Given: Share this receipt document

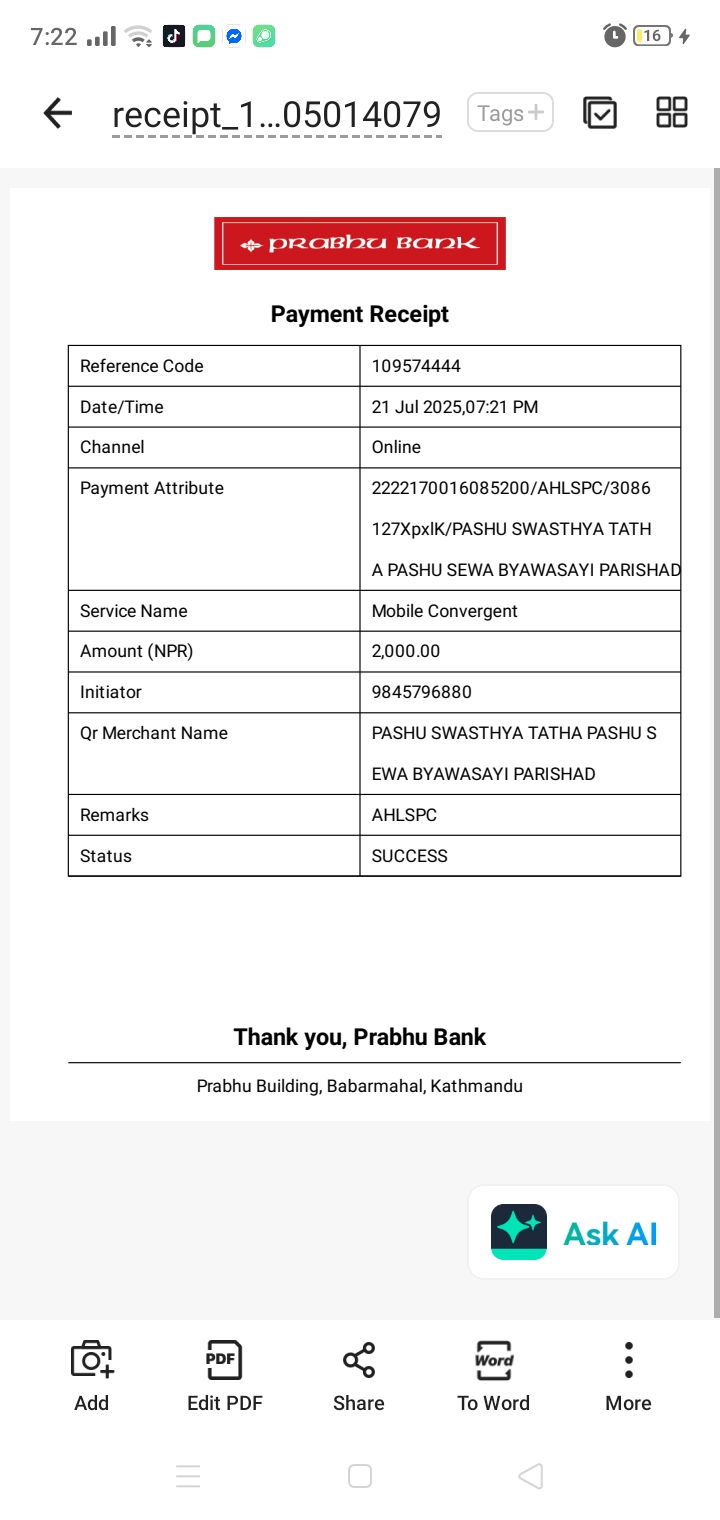Looking at the screenshot, I should [359, 1377].
